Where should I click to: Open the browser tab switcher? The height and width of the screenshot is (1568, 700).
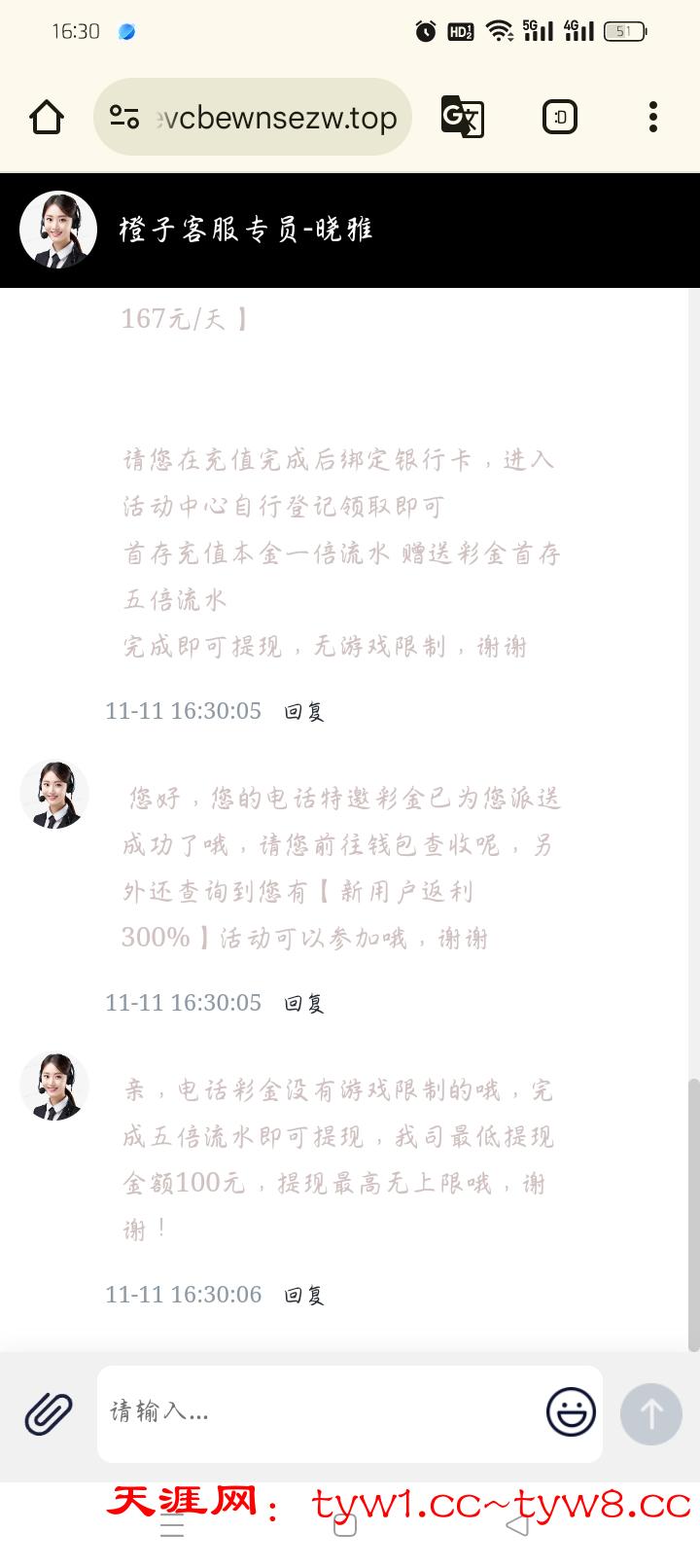tap(559, 118)
